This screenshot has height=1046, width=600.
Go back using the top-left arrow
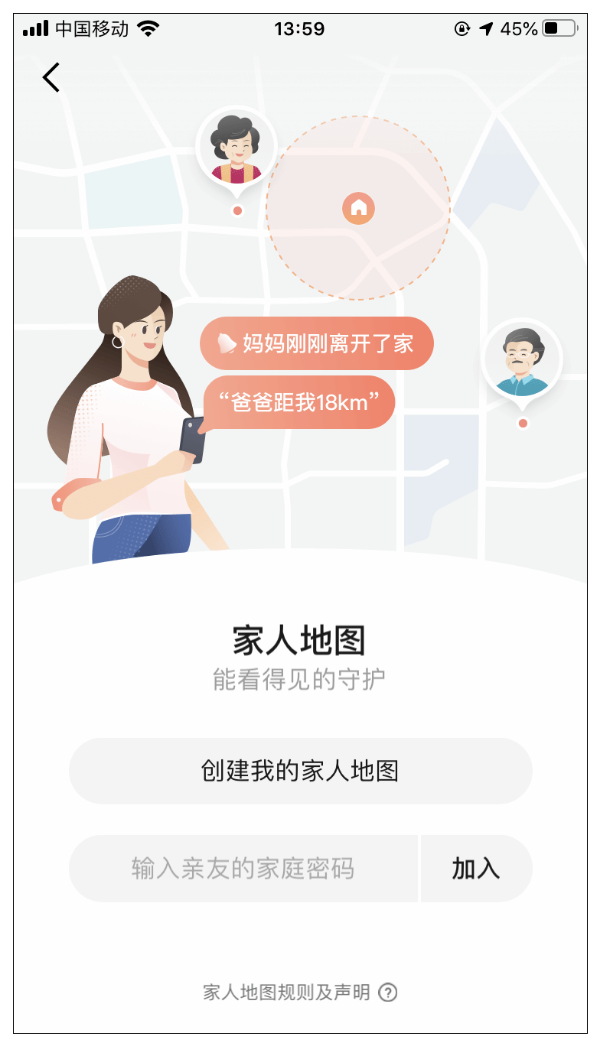[51, 77]
